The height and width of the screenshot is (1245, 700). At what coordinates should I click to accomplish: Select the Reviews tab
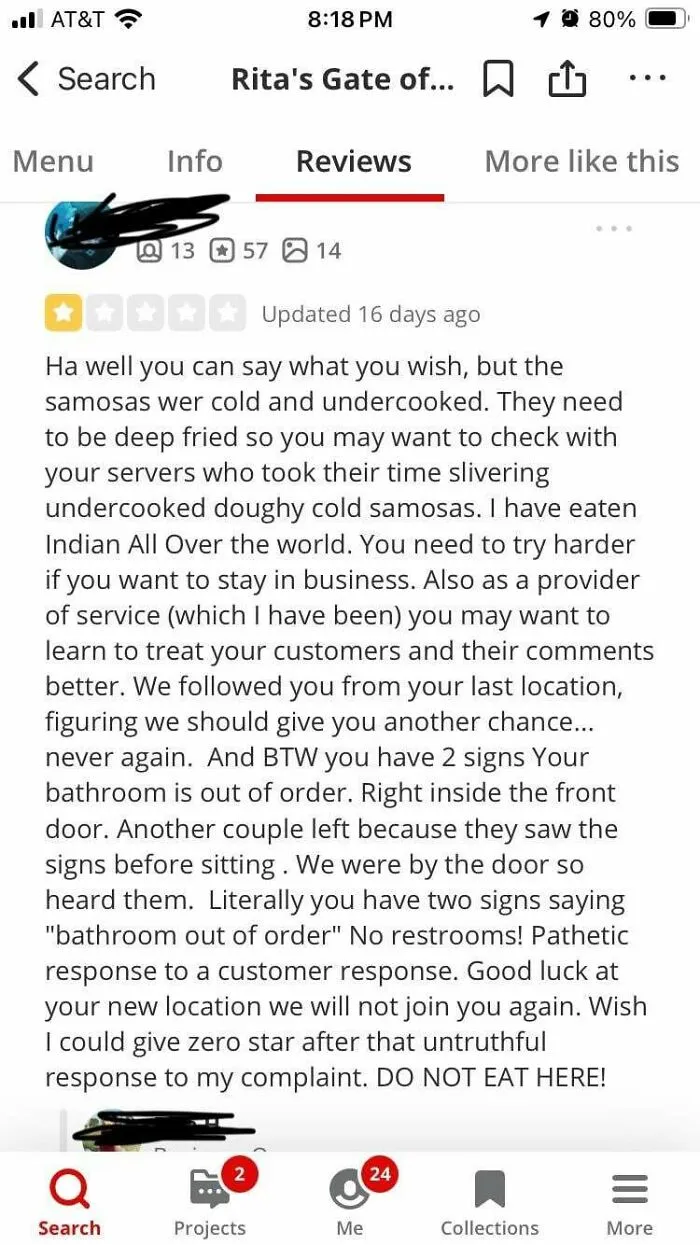(x=353, y=161)
